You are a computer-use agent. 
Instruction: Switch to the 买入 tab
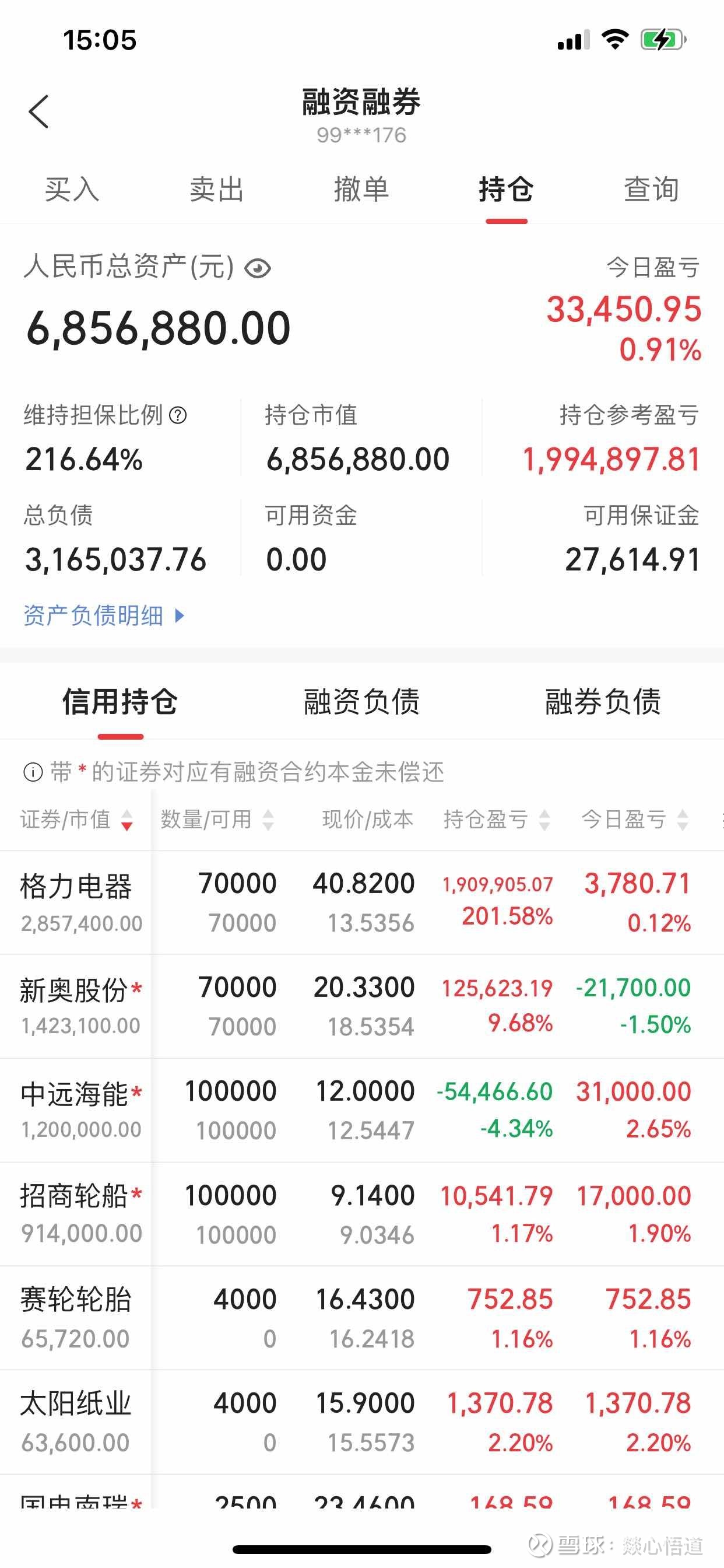[72, 190]
